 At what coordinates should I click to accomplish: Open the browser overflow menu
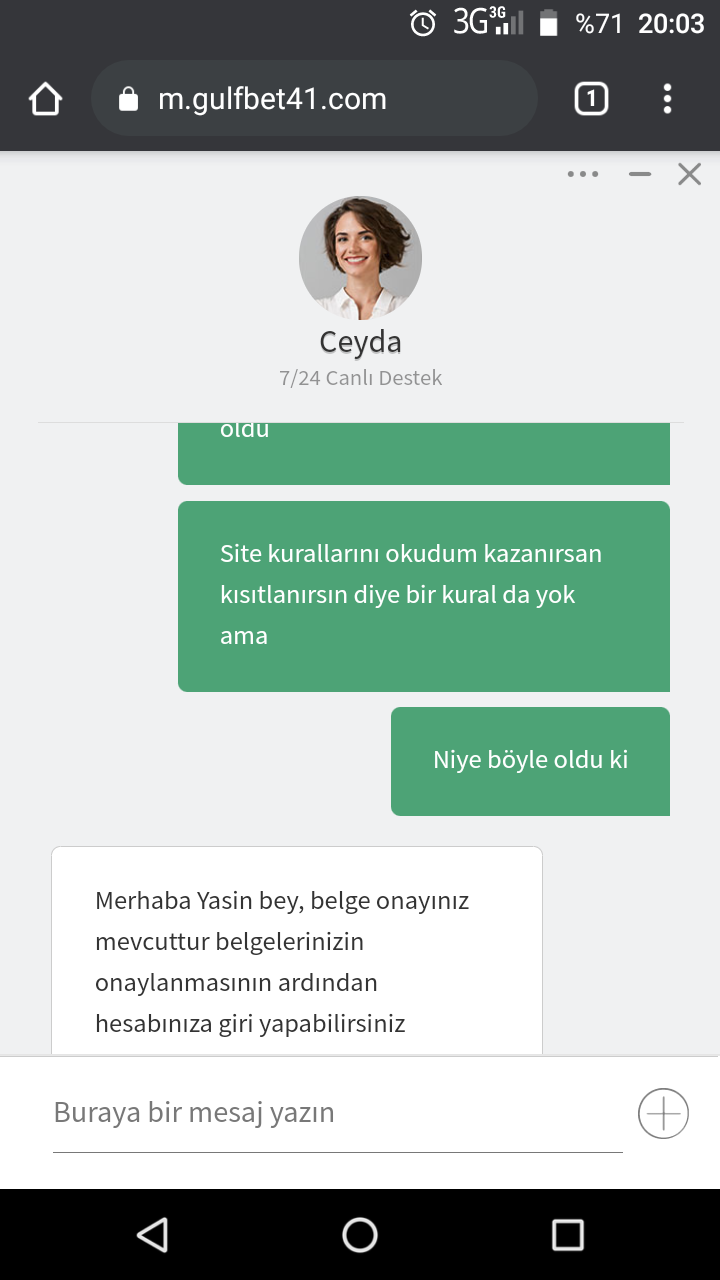pos(667,99)
